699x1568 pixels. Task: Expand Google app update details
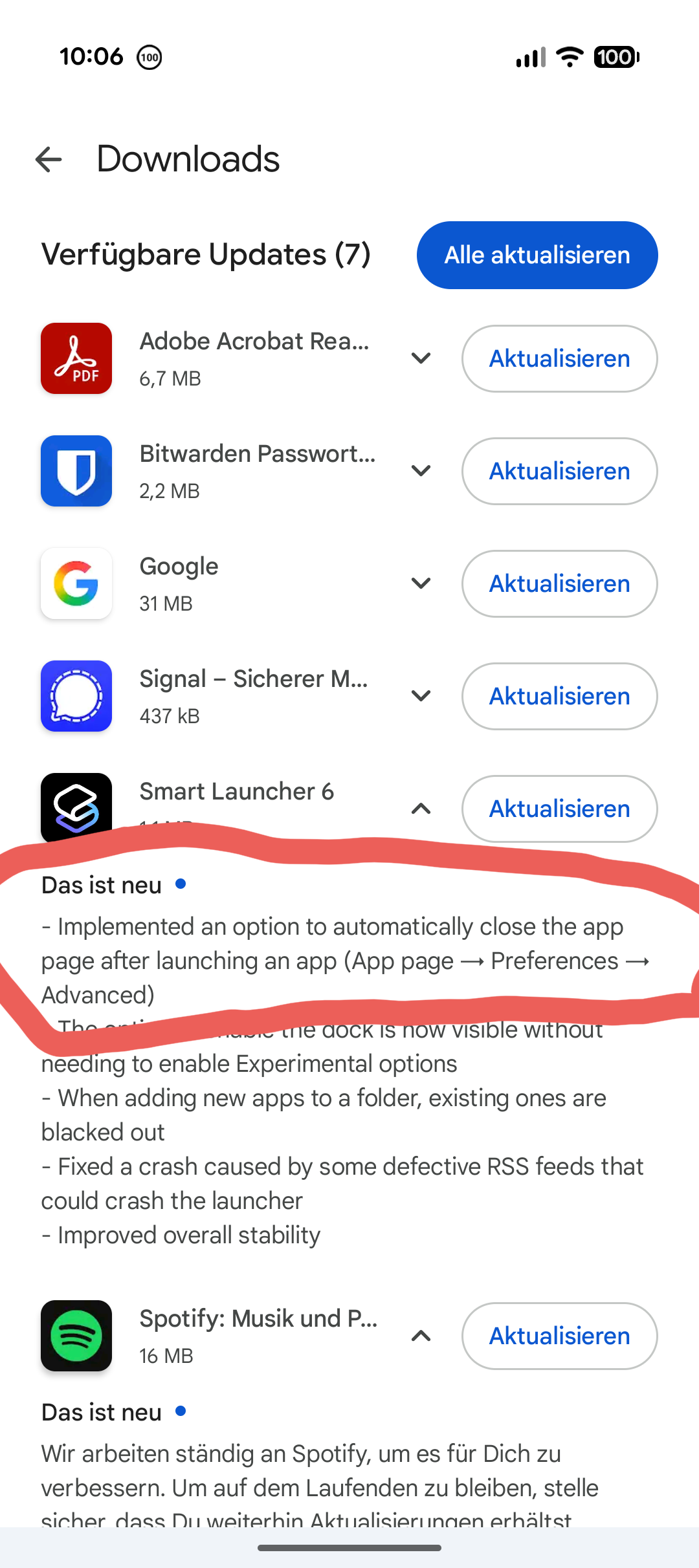421,583
